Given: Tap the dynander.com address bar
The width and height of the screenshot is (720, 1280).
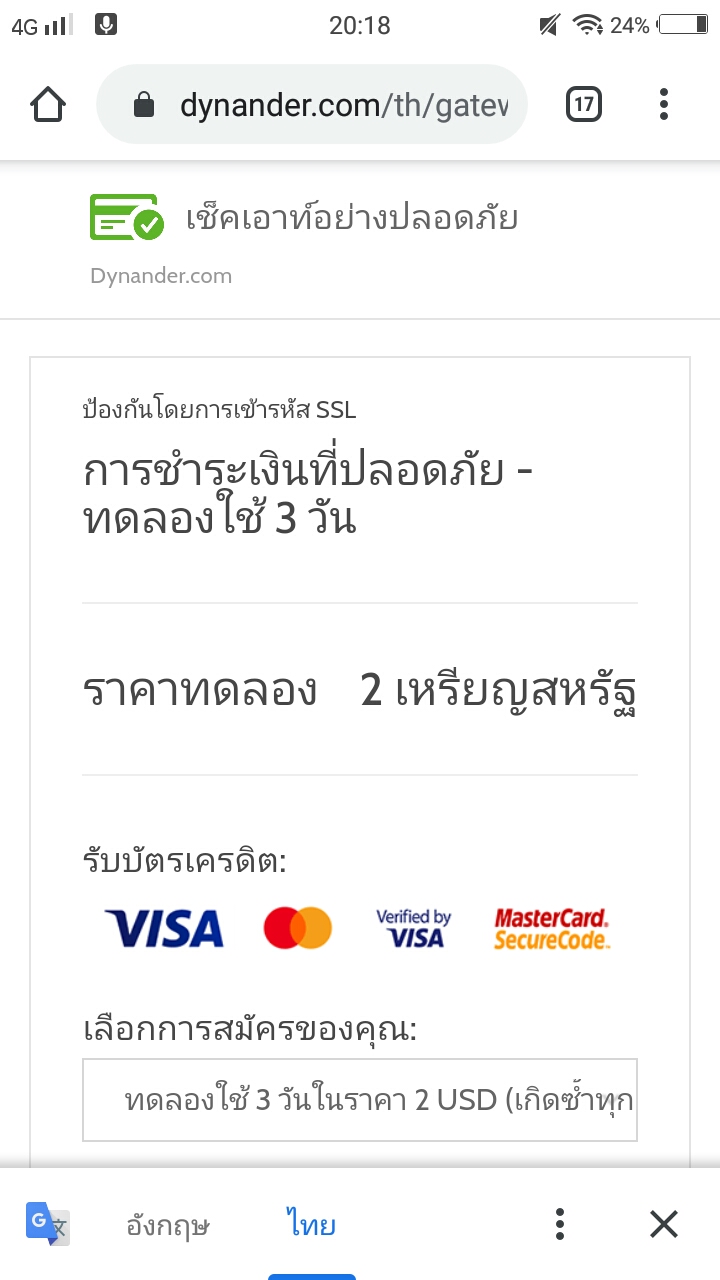Looking at the screenshot, I should pyautogui.click(x=311, y=104).
